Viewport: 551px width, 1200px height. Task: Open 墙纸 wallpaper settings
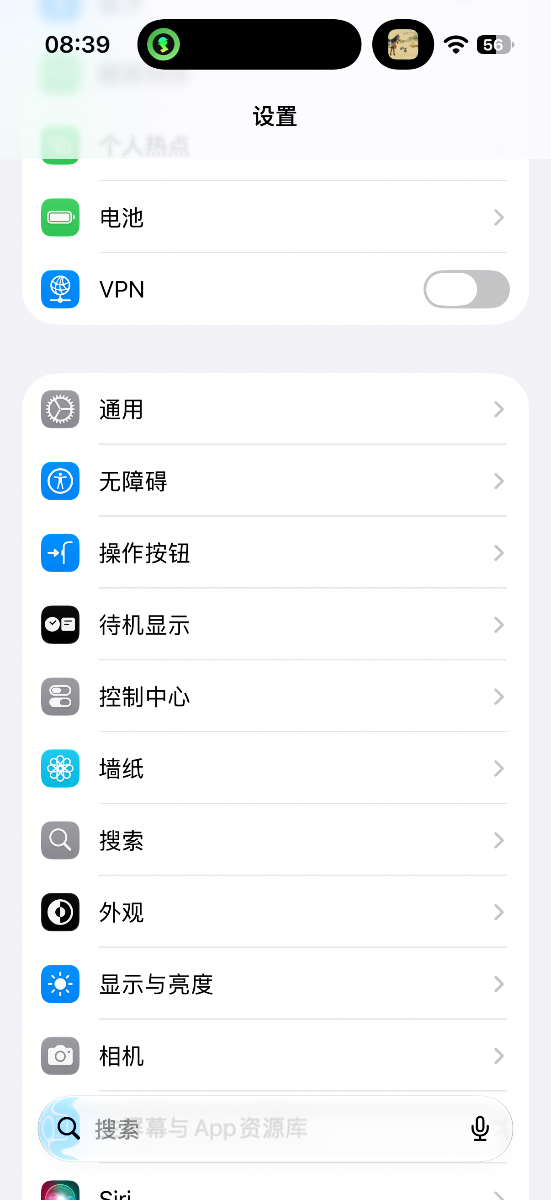(x=275, y=769)
